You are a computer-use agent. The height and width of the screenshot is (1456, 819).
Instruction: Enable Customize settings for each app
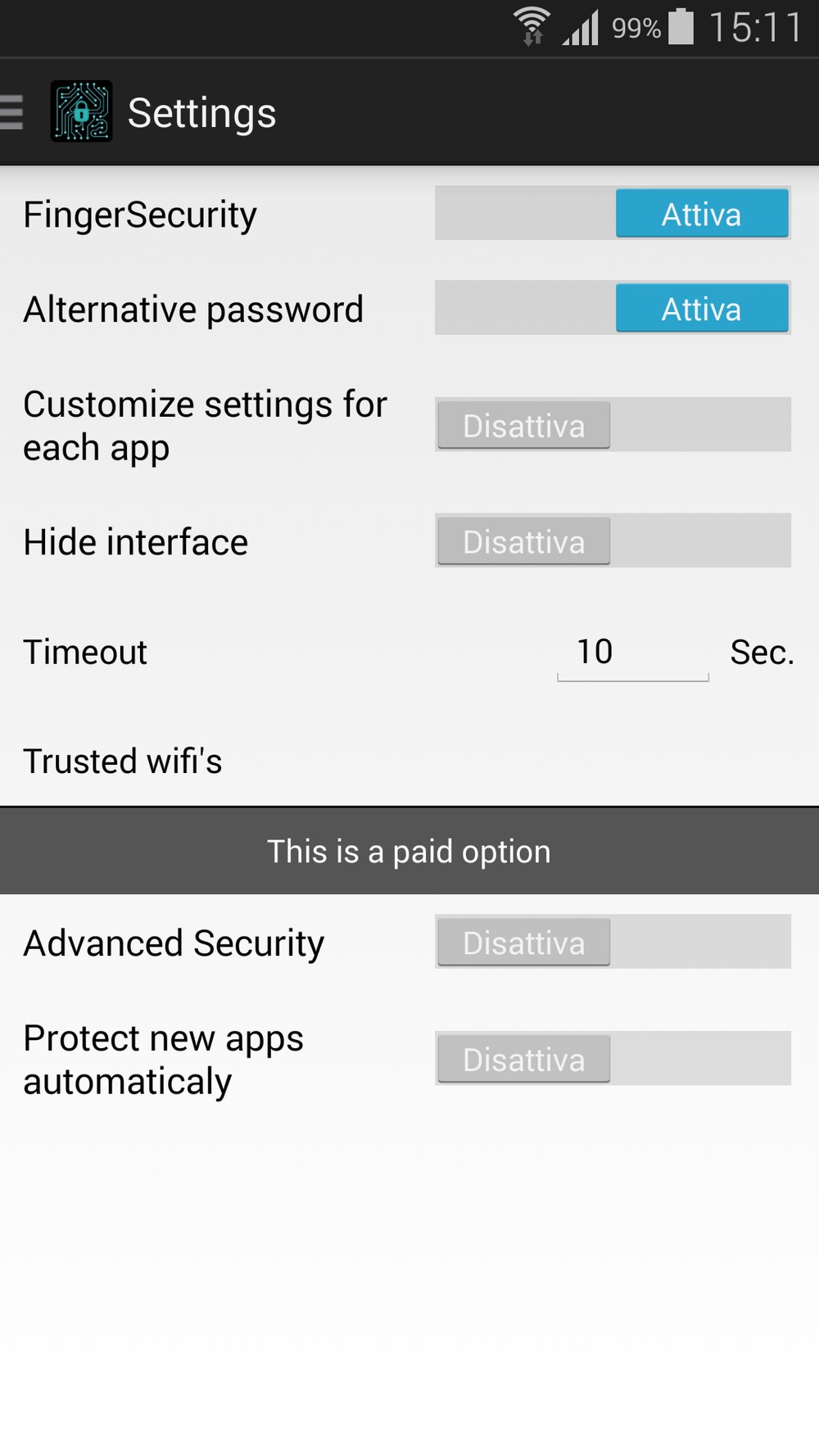[613, 425]
